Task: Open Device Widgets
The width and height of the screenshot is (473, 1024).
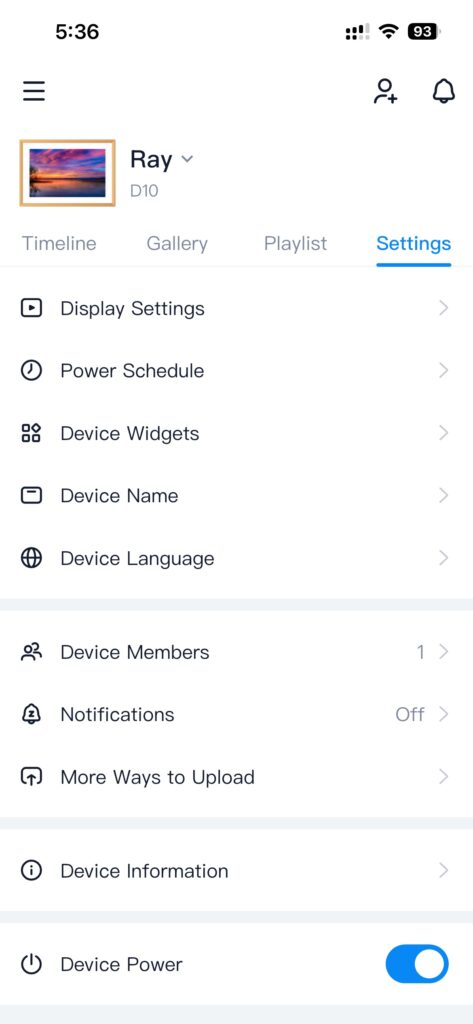Action: tap(236, 433)
